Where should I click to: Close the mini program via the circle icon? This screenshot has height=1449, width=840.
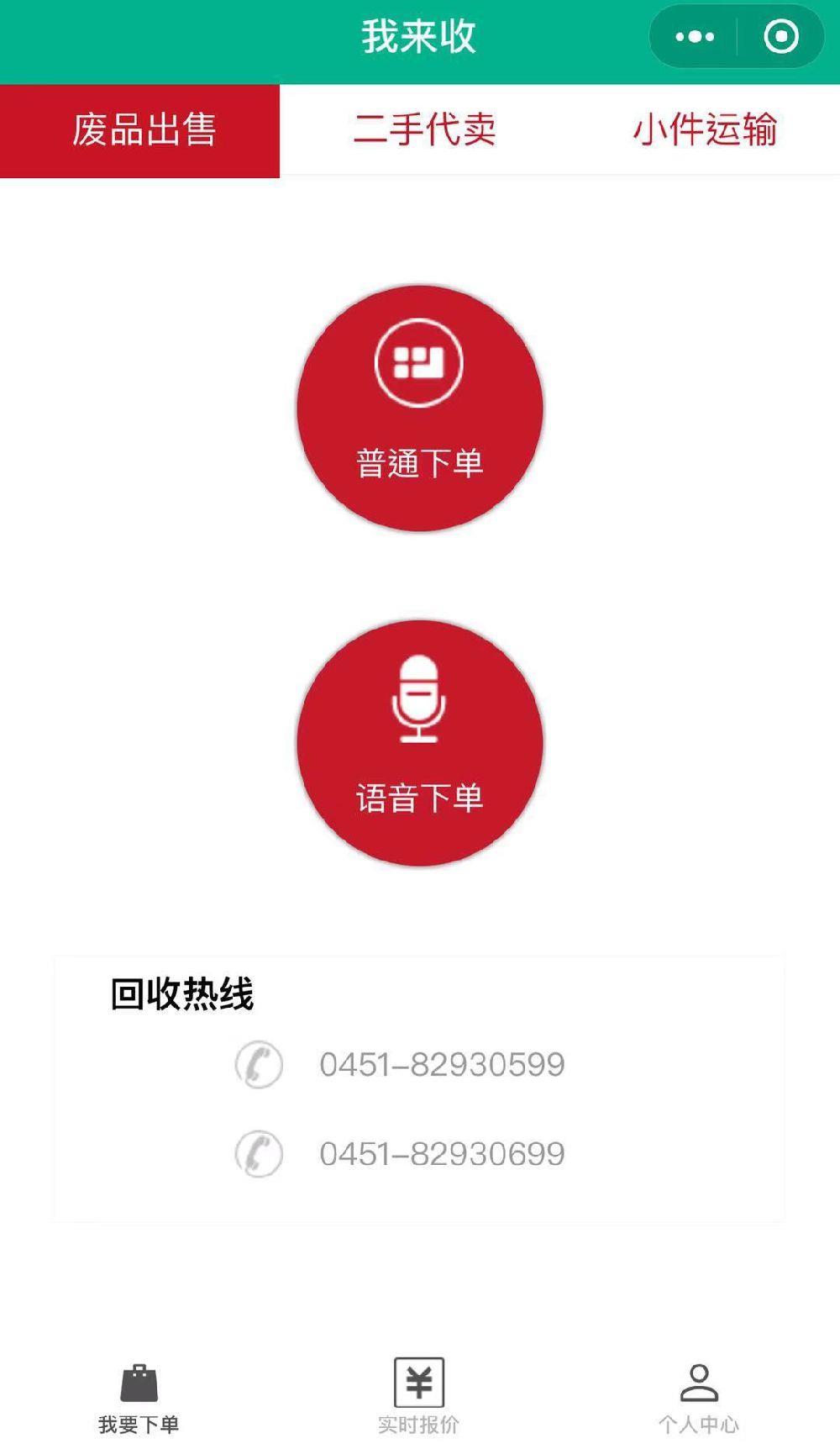pyautogui.click(x=781, y=37)
